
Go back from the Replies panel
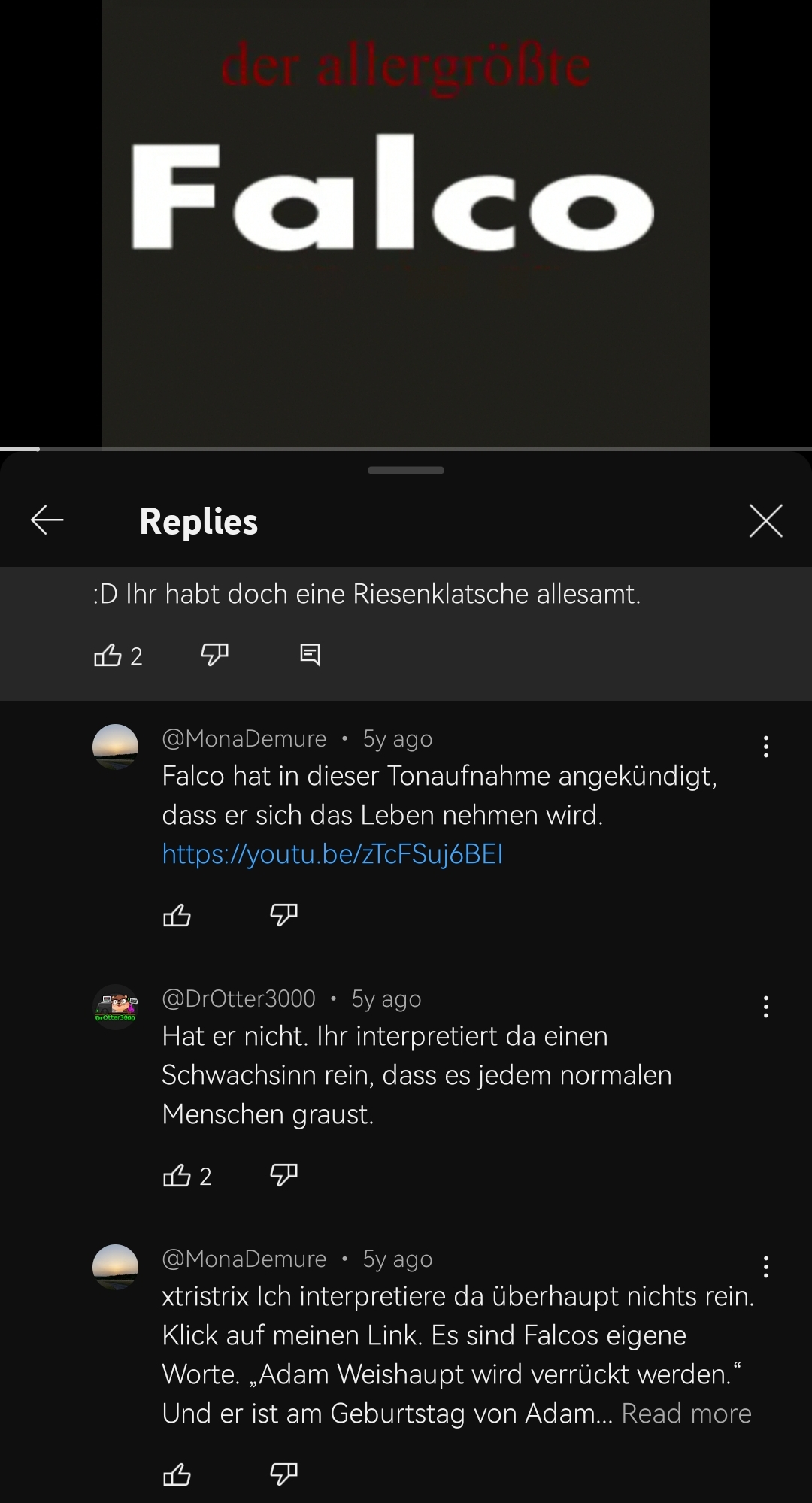tap(47, 520)
